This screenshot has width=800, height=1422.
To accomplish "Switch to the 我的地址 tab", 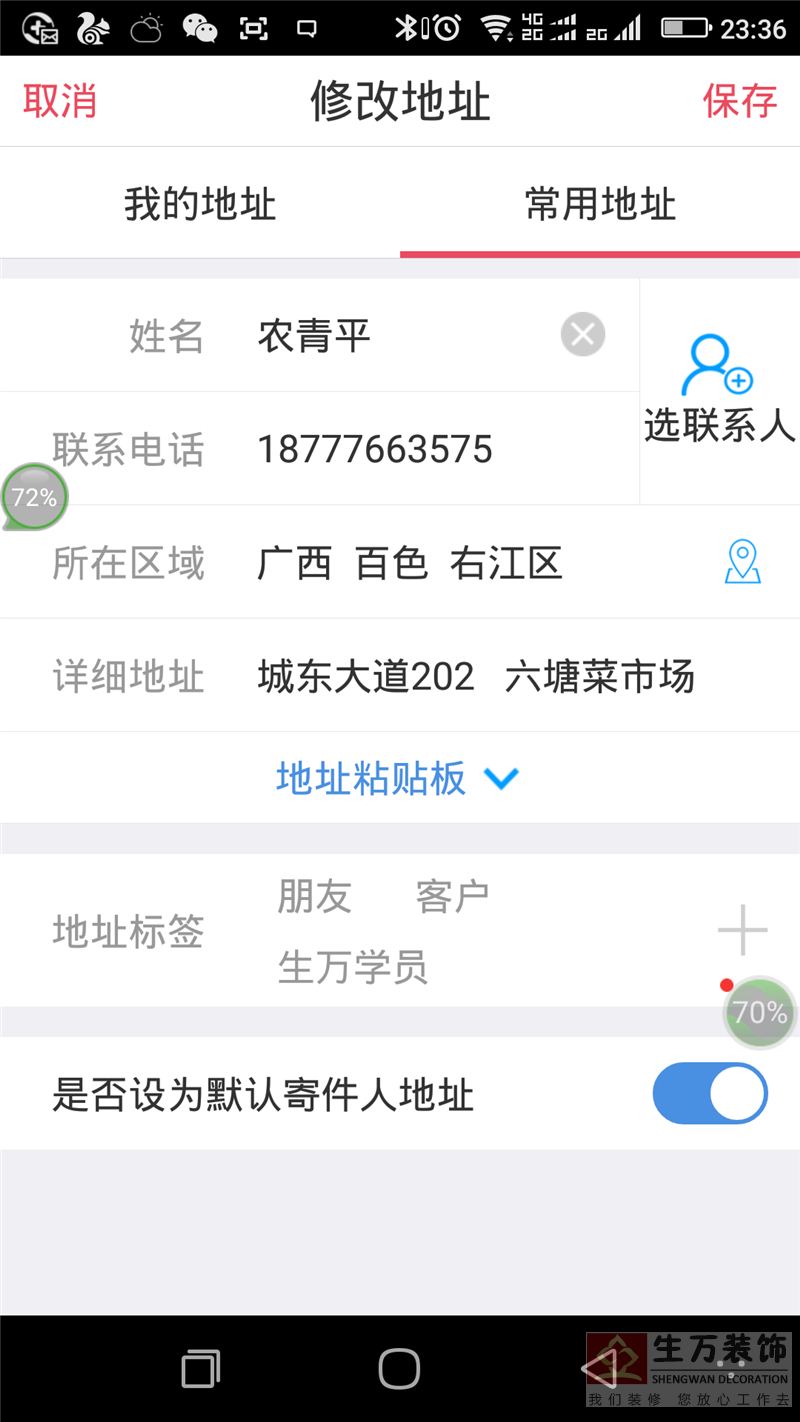I will pos(200,204).
